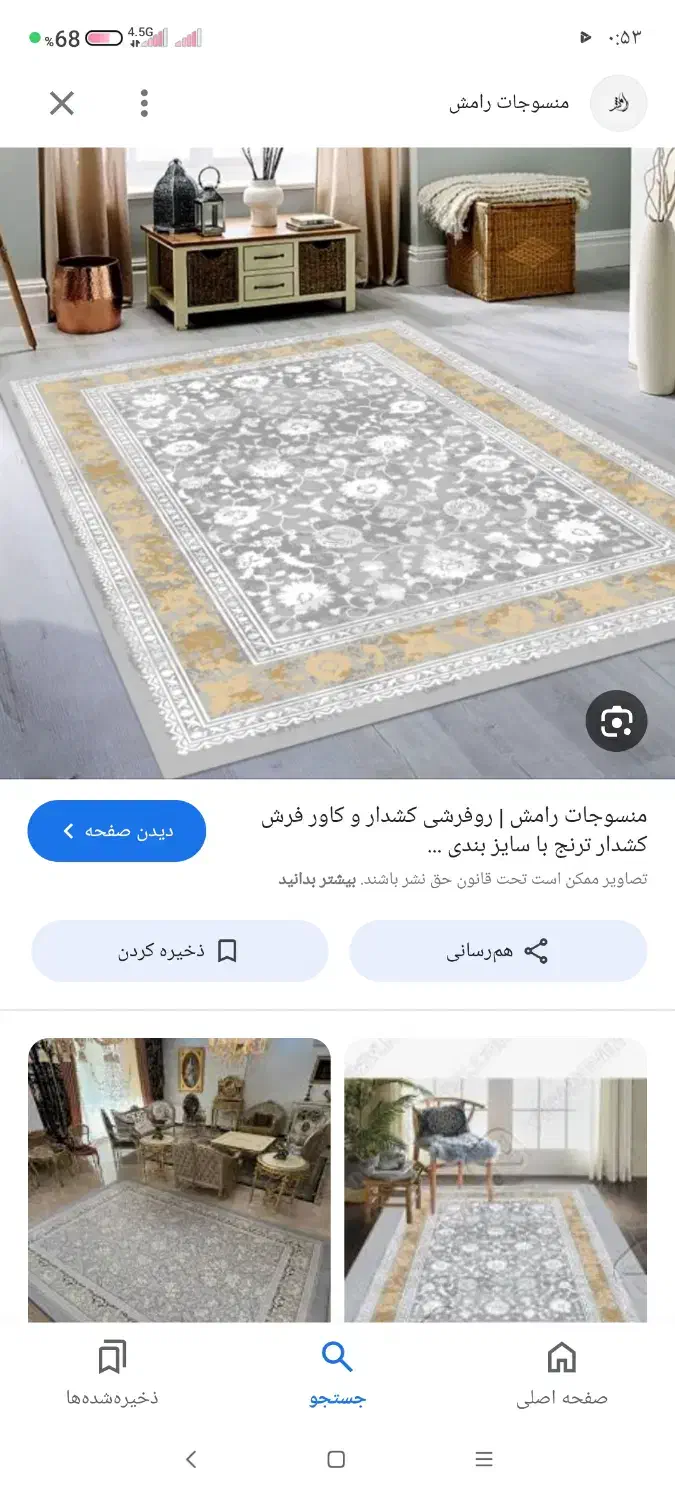The image size is (675, 1500).
Task: Switch to the ذخیره‌شده‌ها tab
Action: (x=112, y=1375)
